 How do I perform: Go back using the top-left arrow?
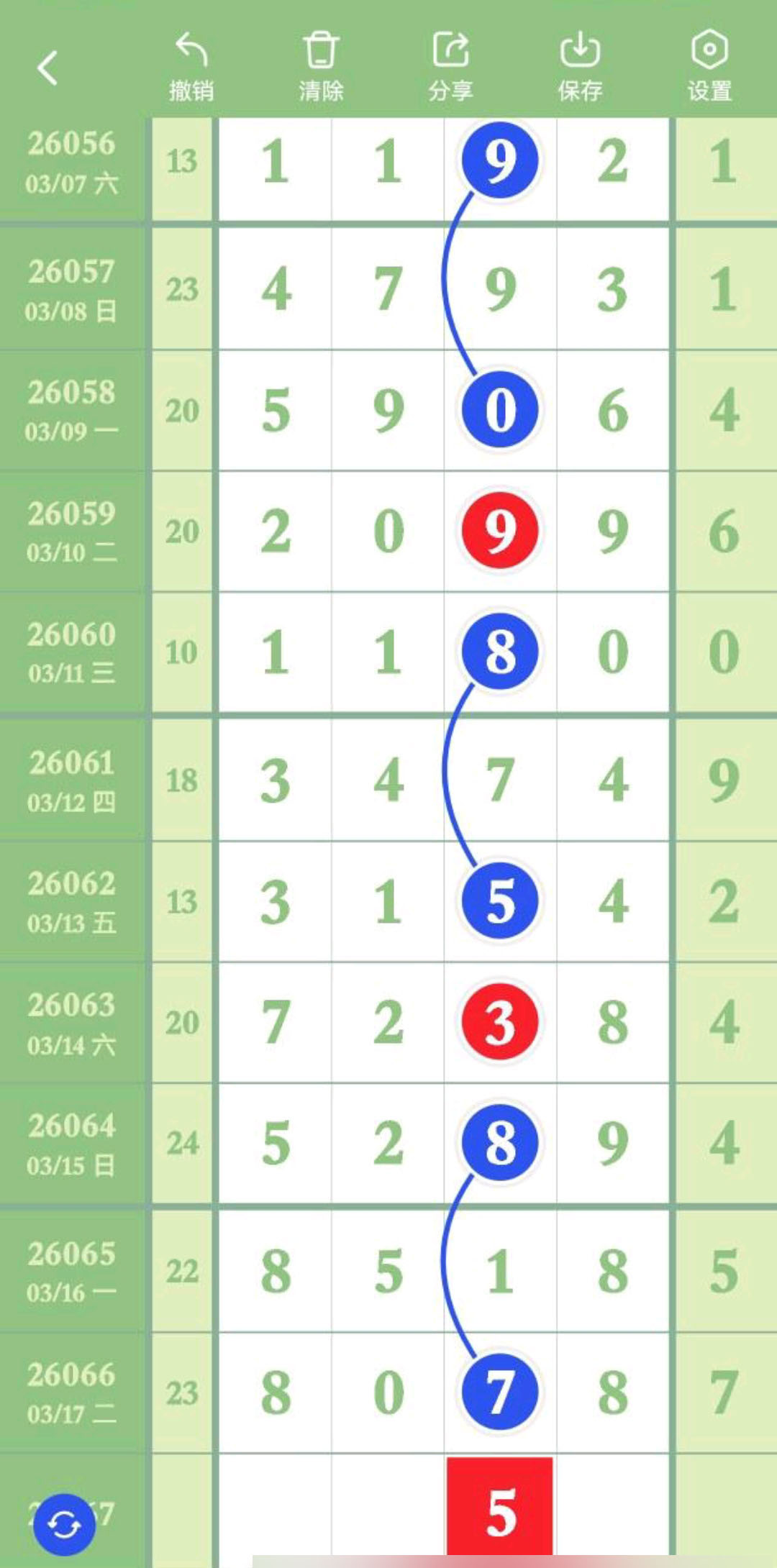[x=47, y=68]
